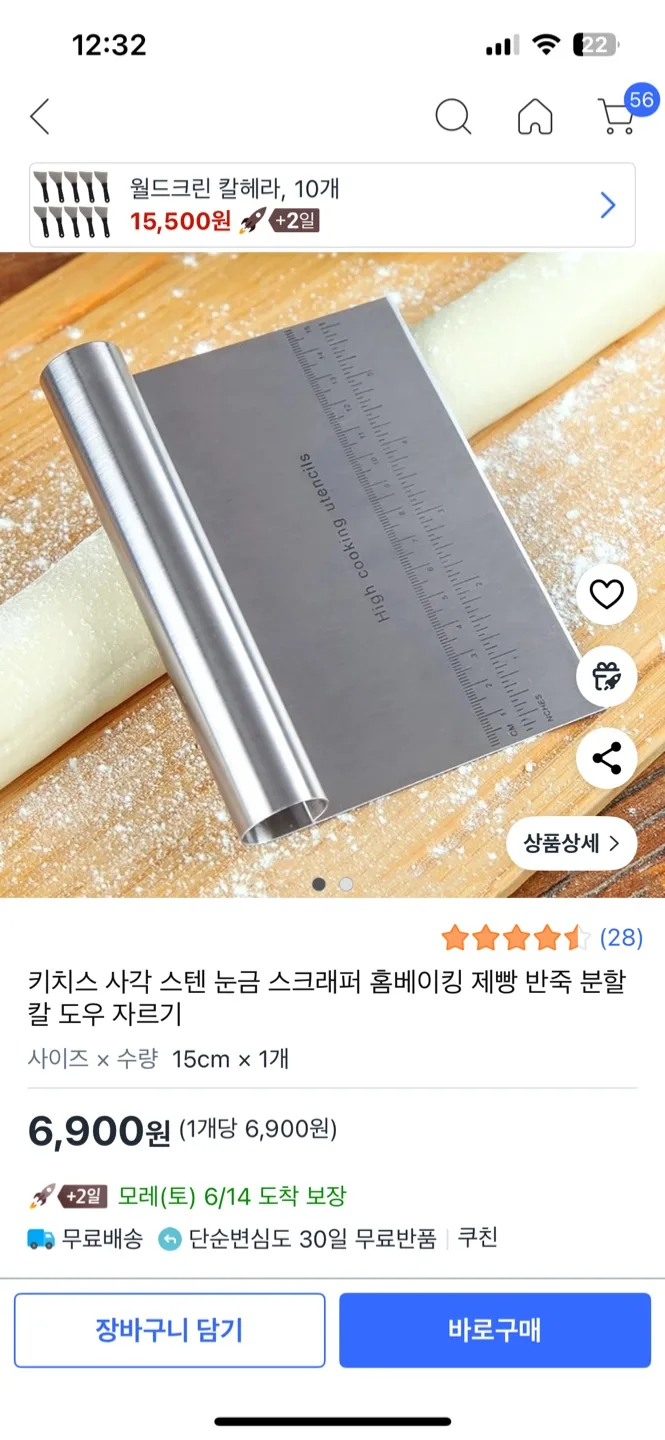
Task: Tap 바로구매 to buy now
Action: pyautogui.click(x=495, y=1330)
